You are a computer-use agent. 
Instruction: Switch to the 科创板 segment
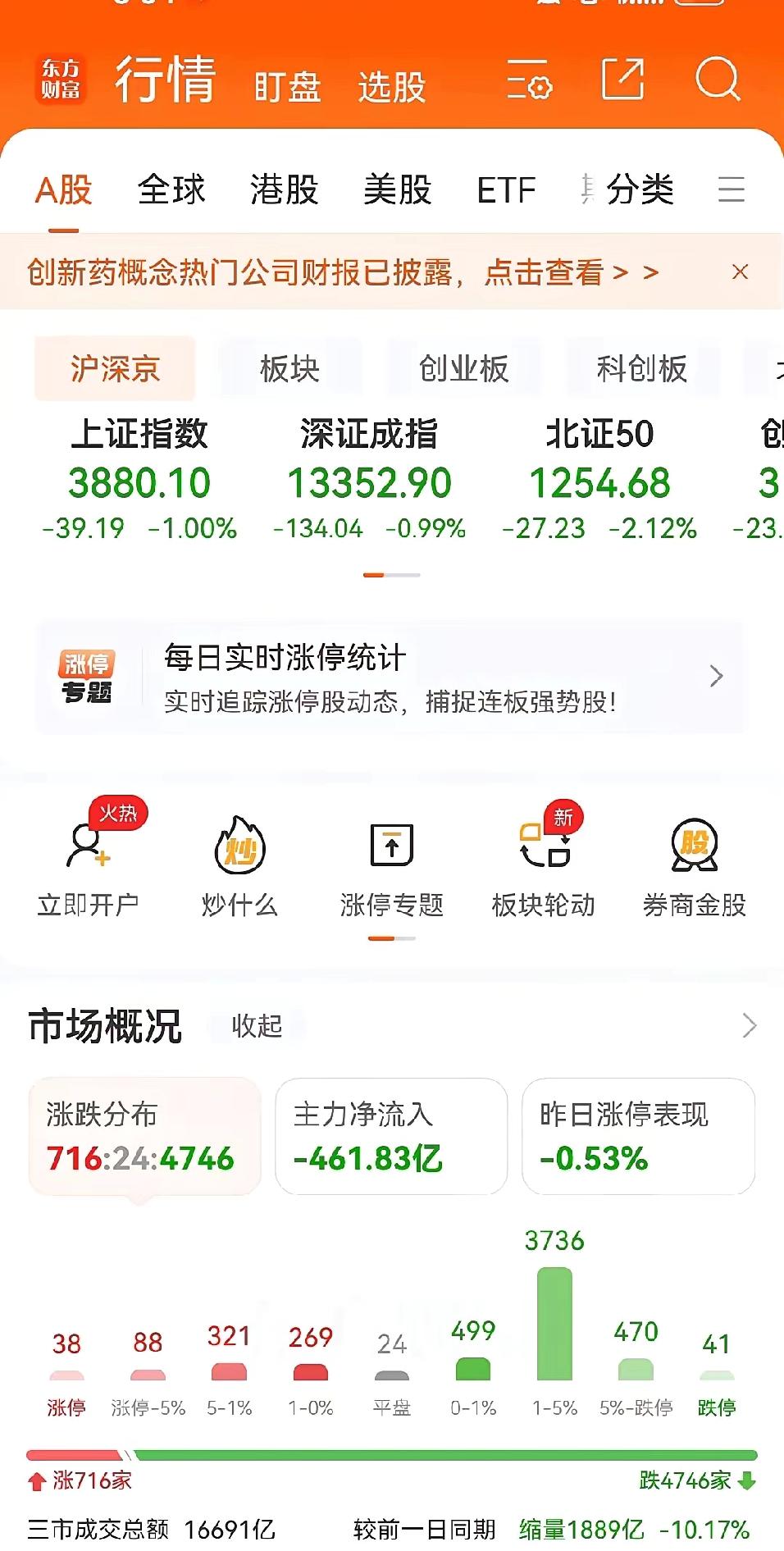tap(641, 369)
